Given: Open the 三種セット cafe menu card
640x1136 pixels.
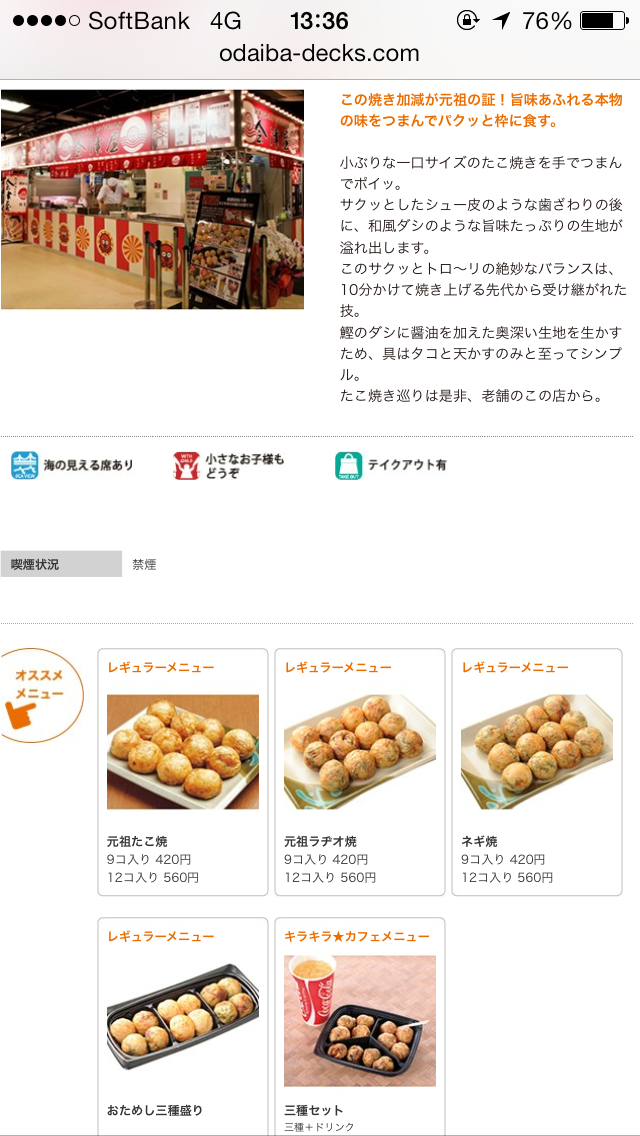Looking at the screenshot, I should click(x=360, y=1026).
